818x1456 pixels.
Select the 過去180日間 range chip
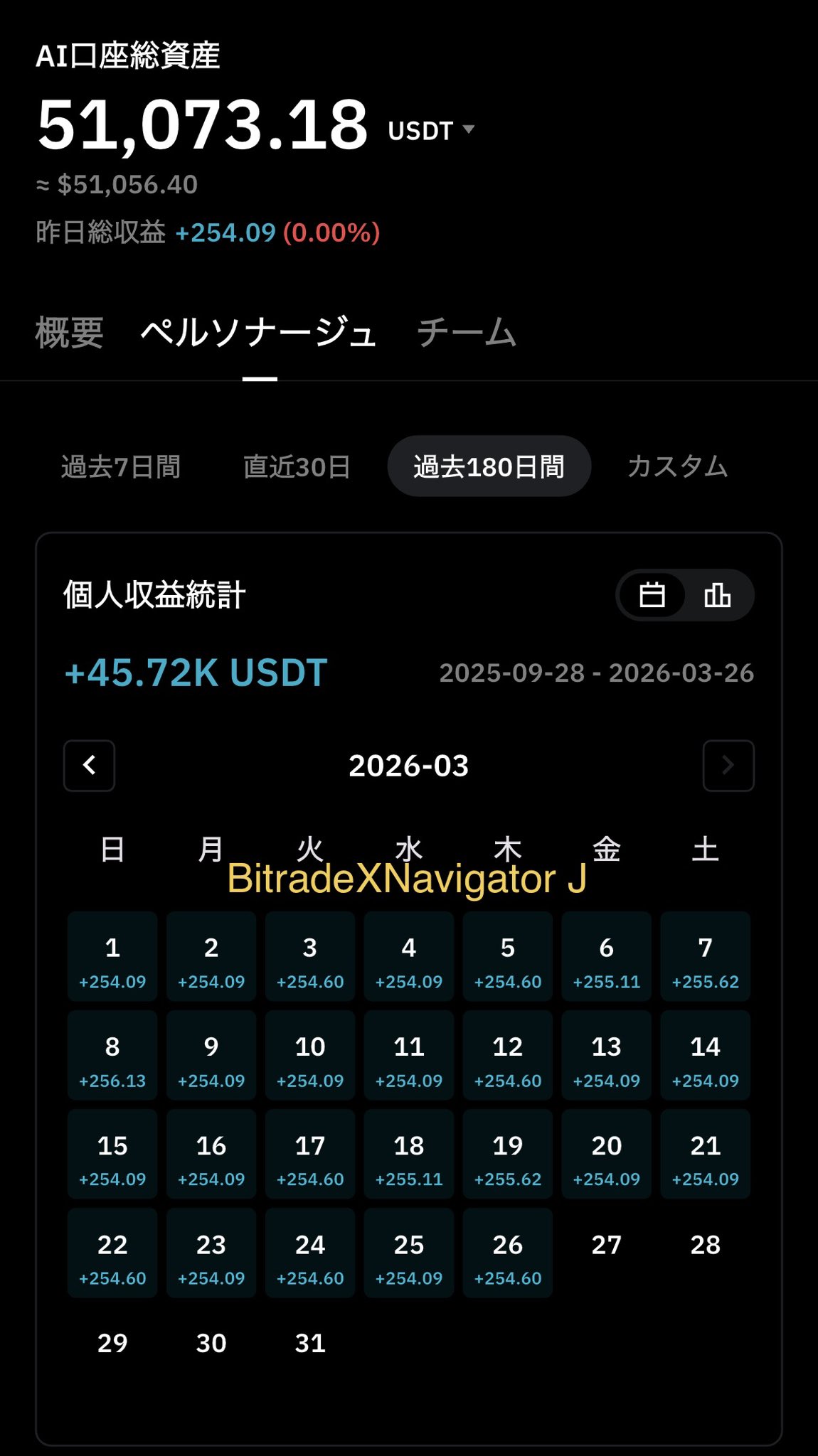click(x=489, y=467)
